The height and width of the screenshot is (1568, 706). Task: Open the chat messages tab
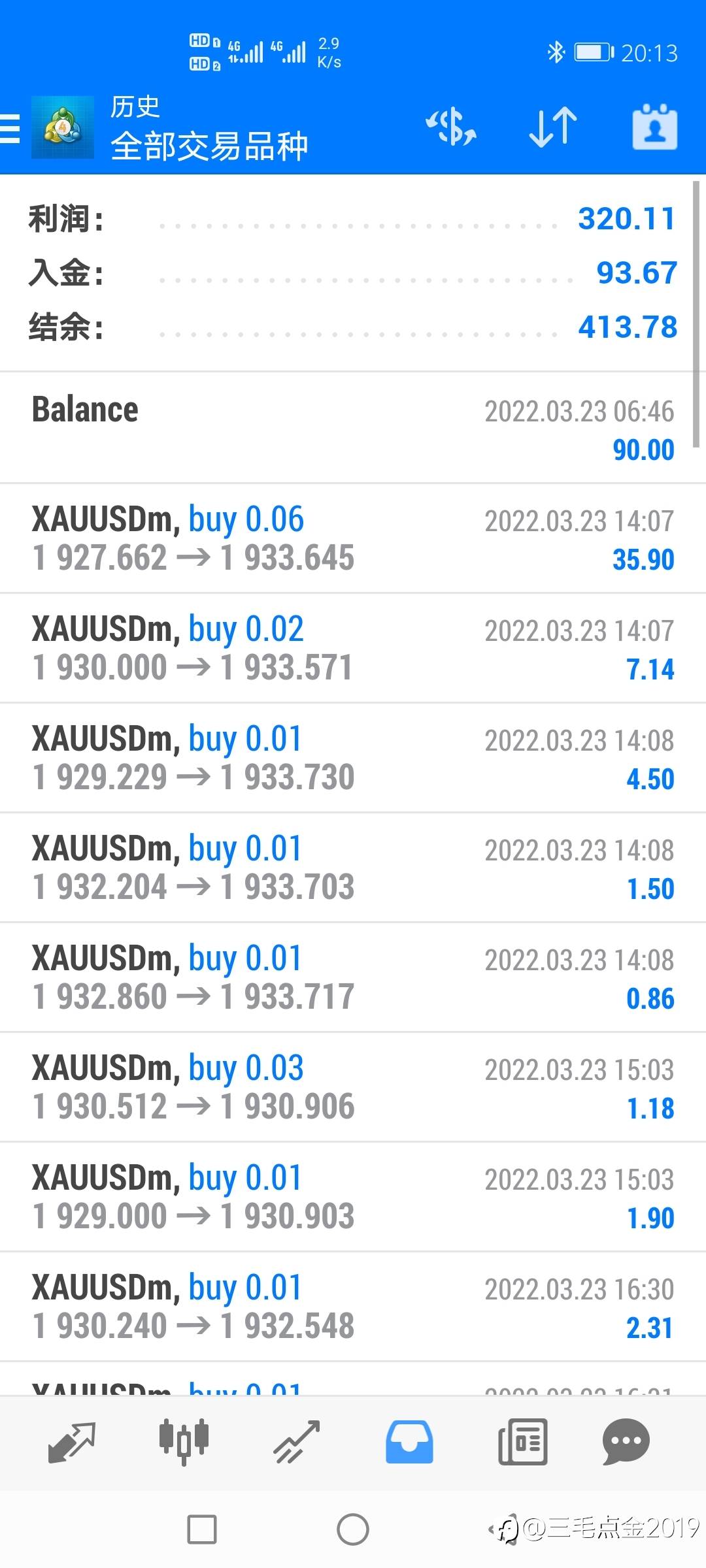point(626,1442)
